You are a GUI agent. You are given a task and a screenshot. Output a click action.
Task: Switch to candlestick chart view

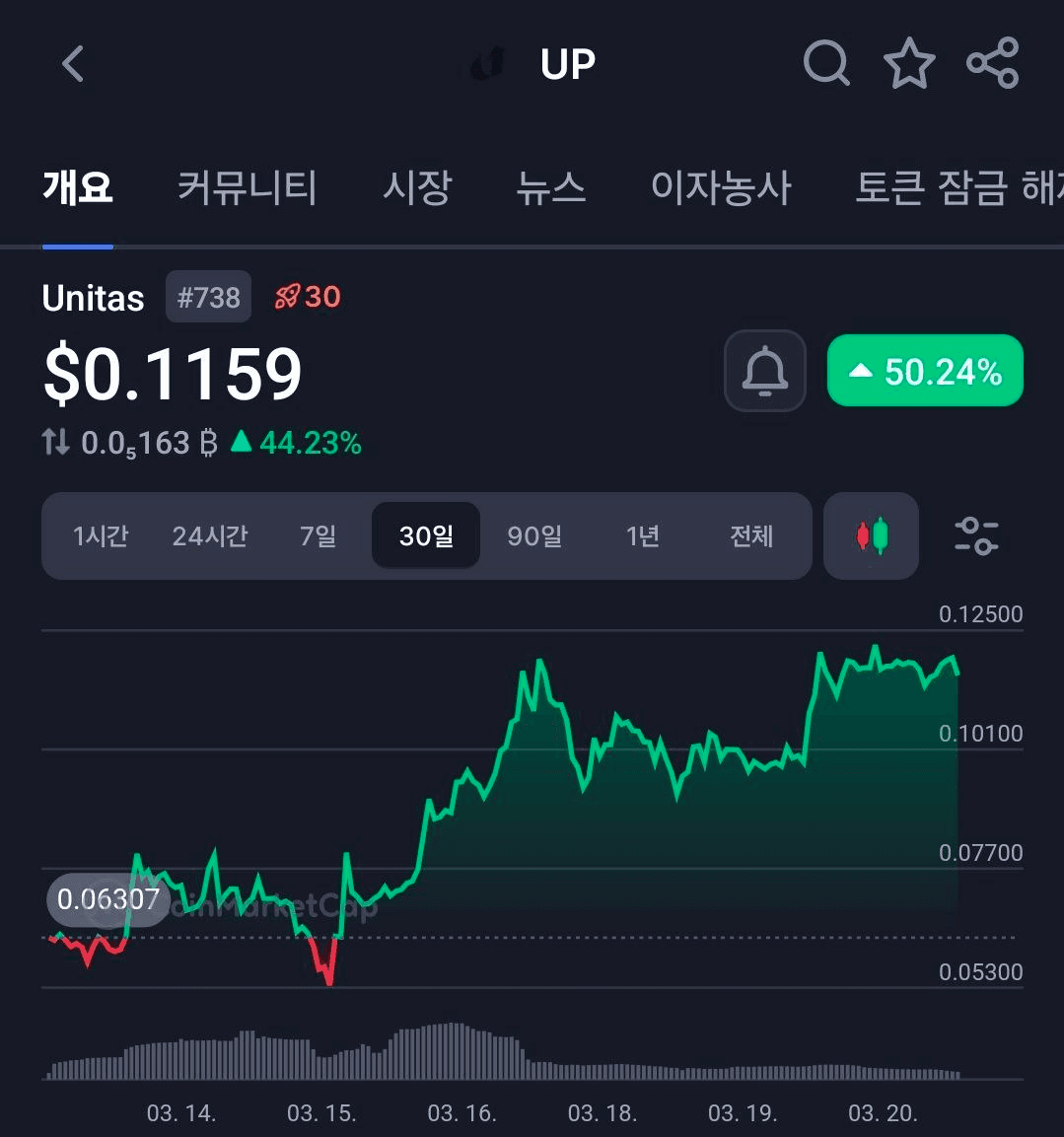[871, 536]
